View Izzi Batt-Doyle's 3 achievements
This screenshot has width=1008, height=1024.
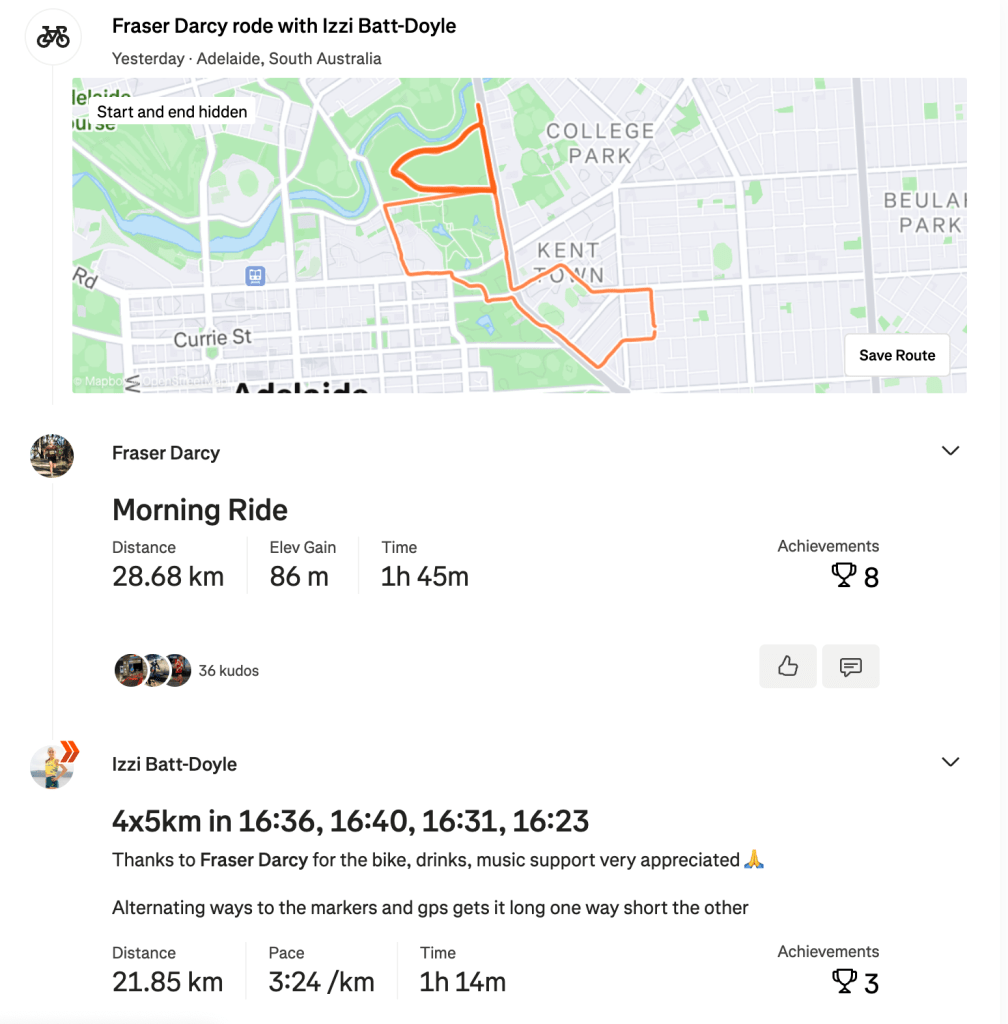pyautogui.click(x=856, y=982)
